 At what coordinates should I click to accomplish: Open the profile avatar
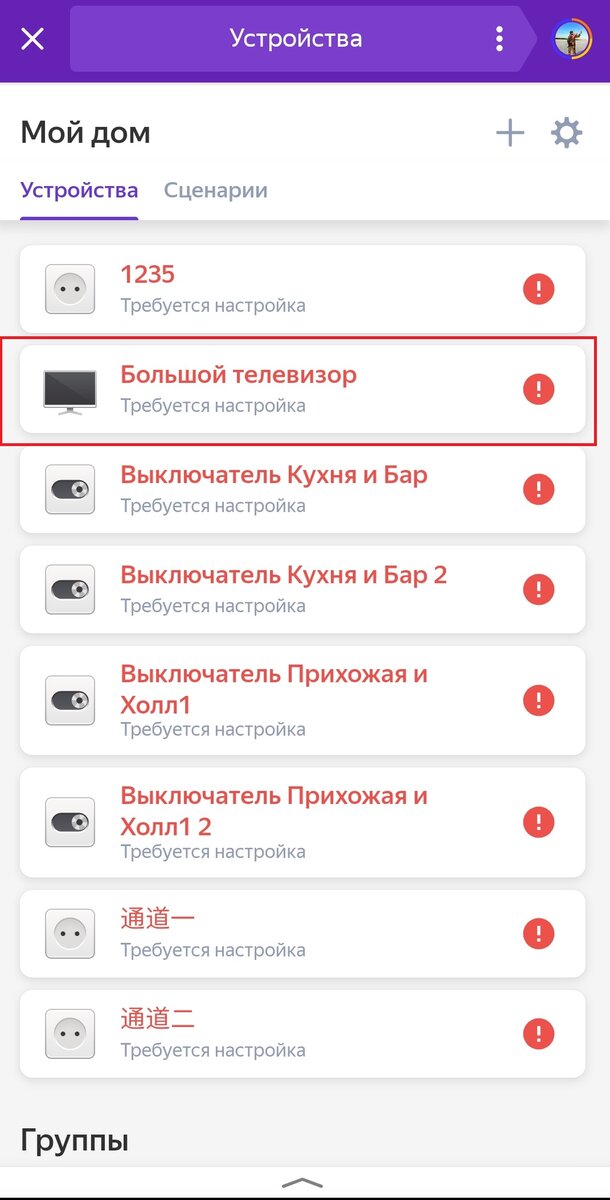coord(574,39)
